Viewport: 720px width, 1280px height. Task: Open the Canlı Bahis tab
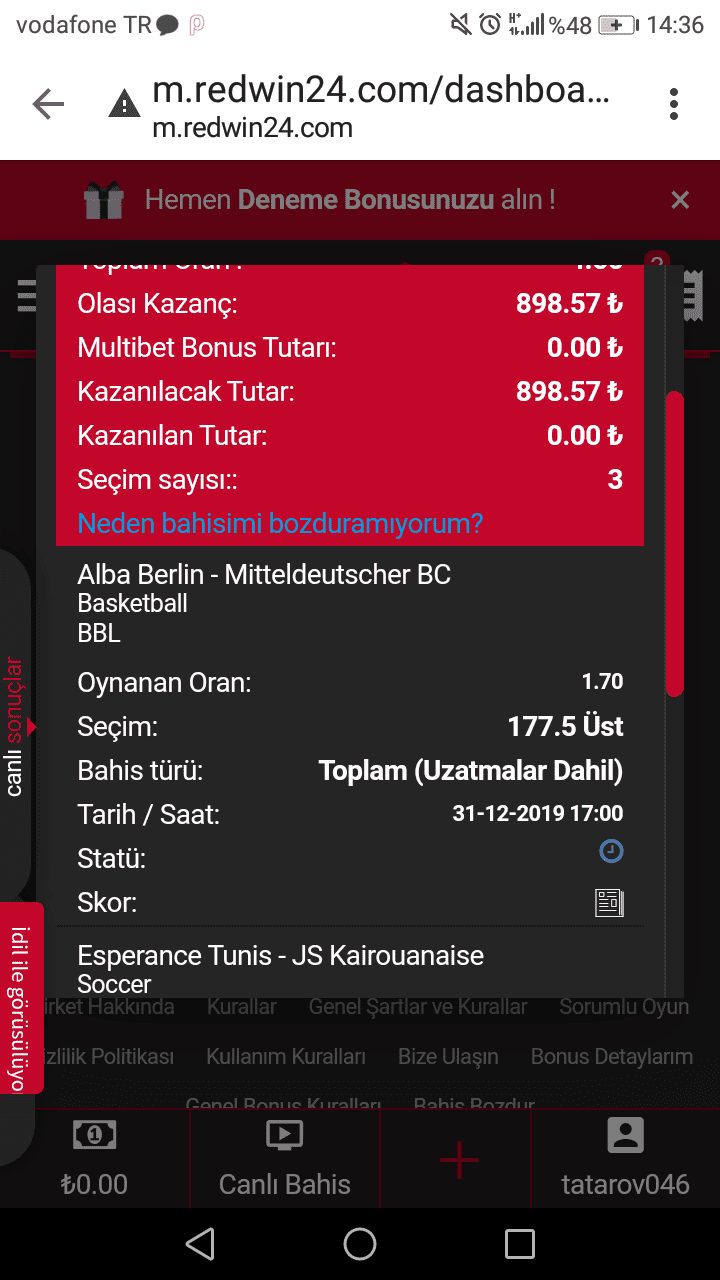285,1159
